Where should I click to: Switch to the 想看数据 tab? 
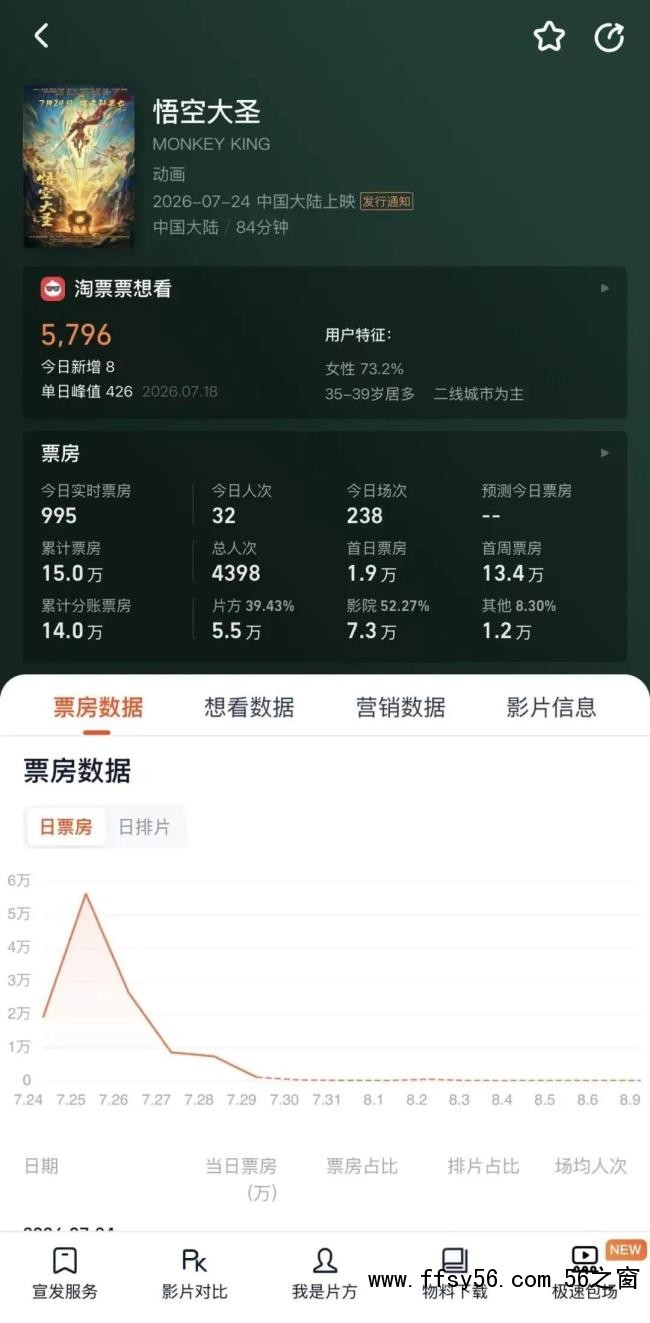[249, 707]
